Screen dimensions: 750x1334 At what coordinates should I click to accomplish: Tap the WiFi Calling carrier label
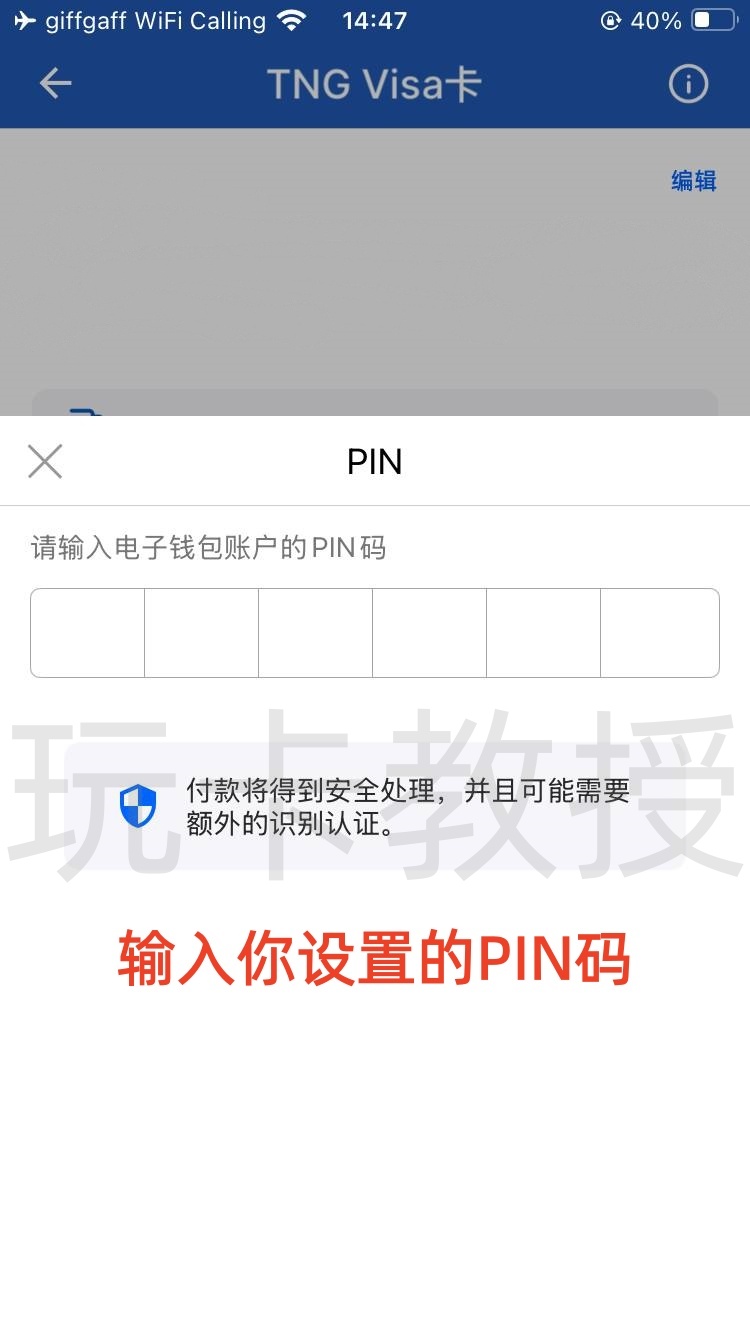pos(155,20)
